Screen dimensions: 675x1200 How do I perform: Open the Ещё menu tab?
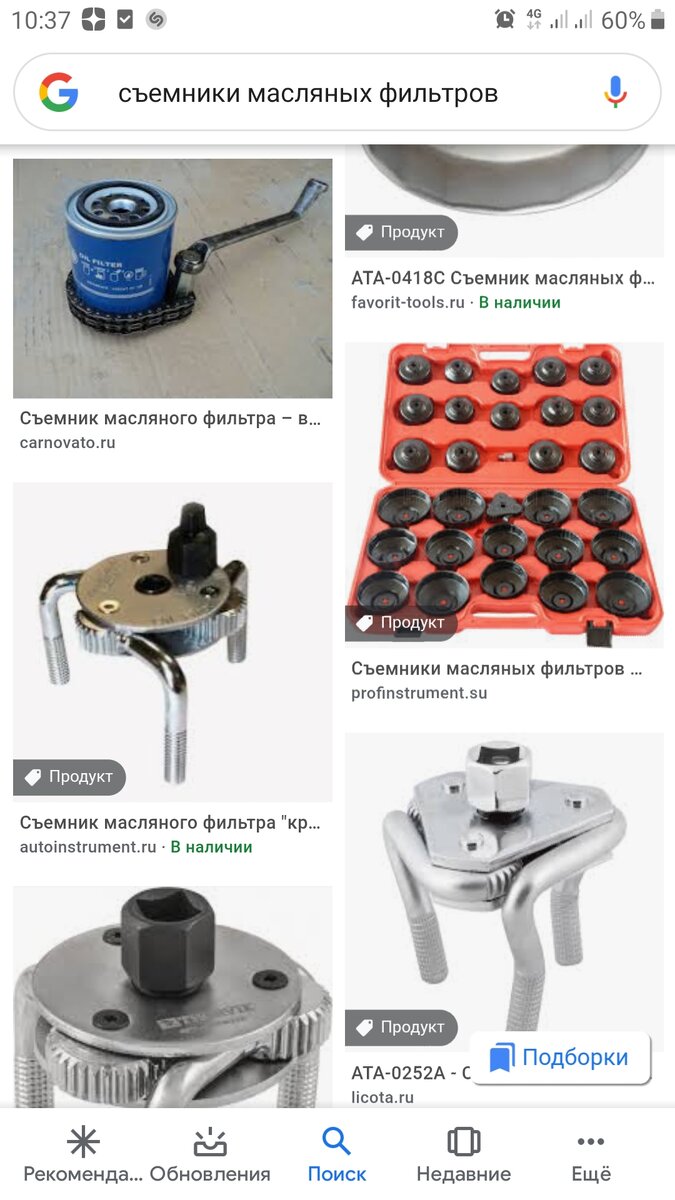tap(591, 1154)
